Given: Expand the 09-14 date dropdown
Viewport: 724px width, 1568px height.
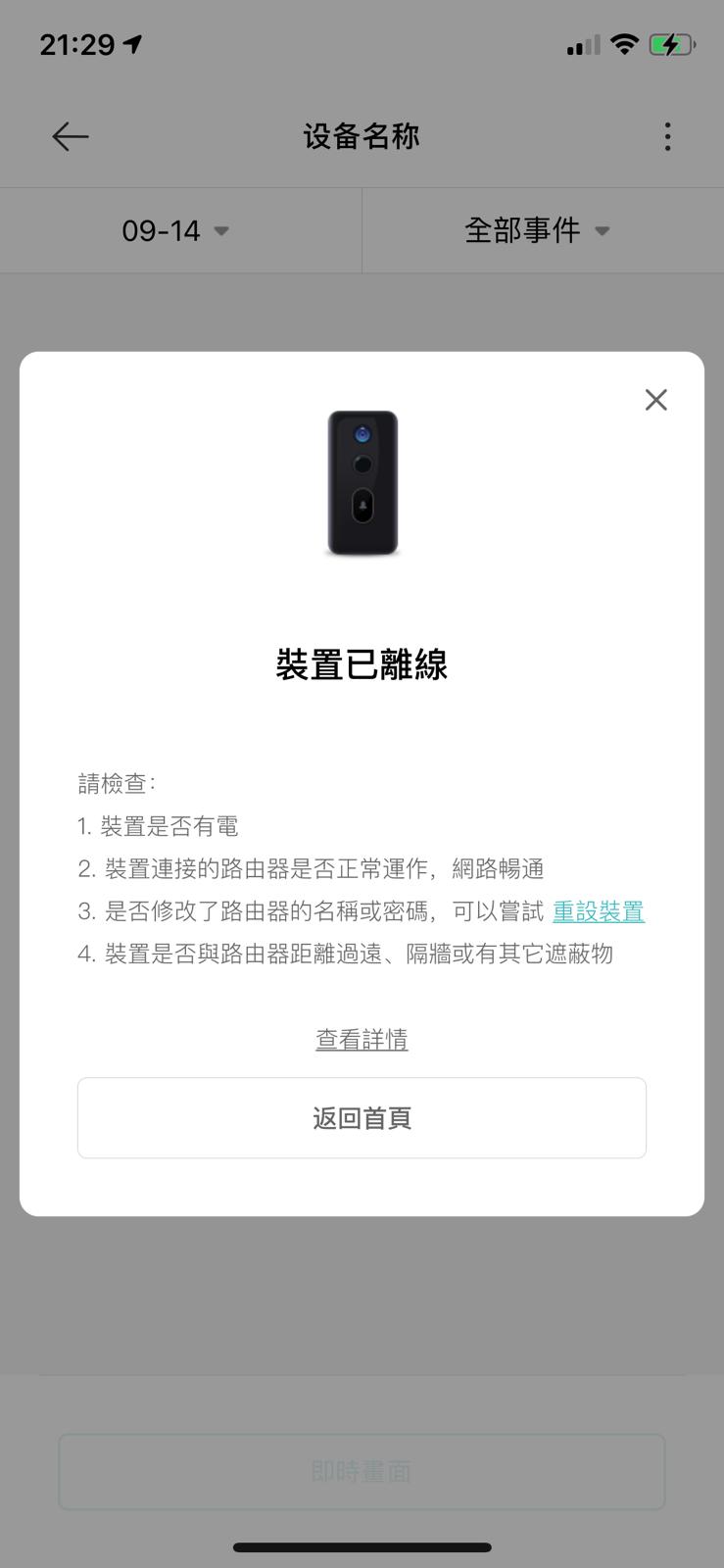Looking at the screenshot, I should (x=176, y=231).
